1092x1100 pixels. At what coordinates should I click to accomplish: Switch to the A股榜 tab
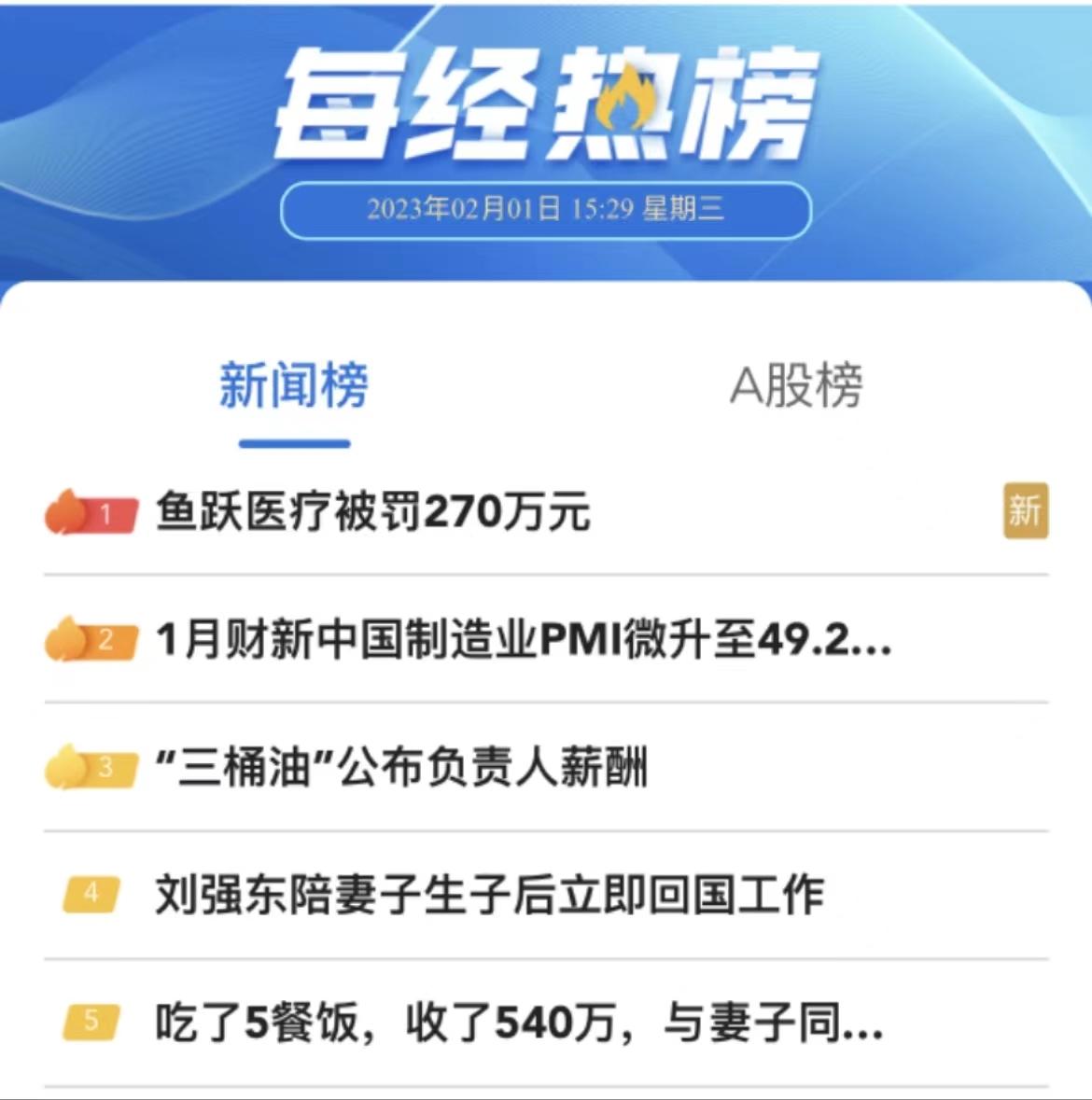pos(796,385)
